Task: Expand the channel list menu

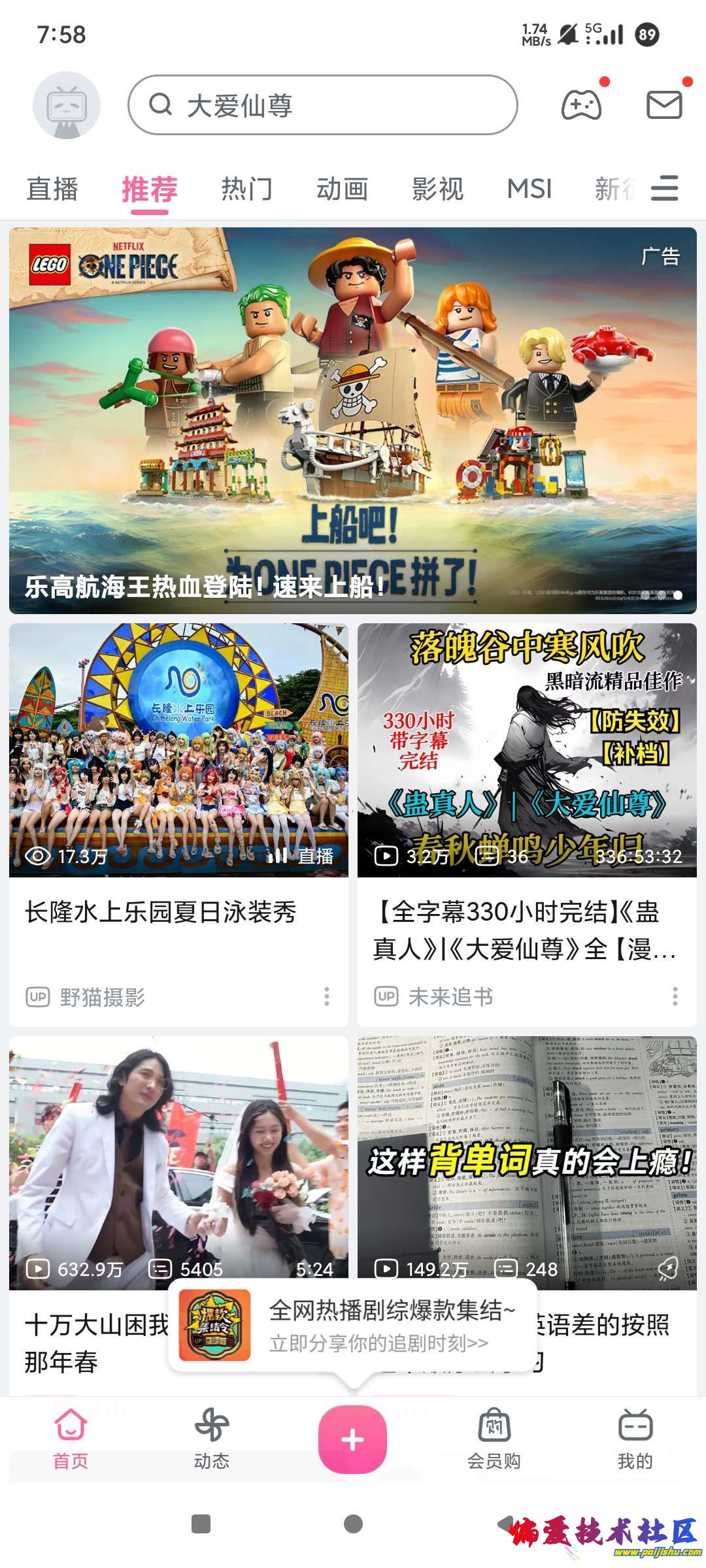Action: click(665, 189)
